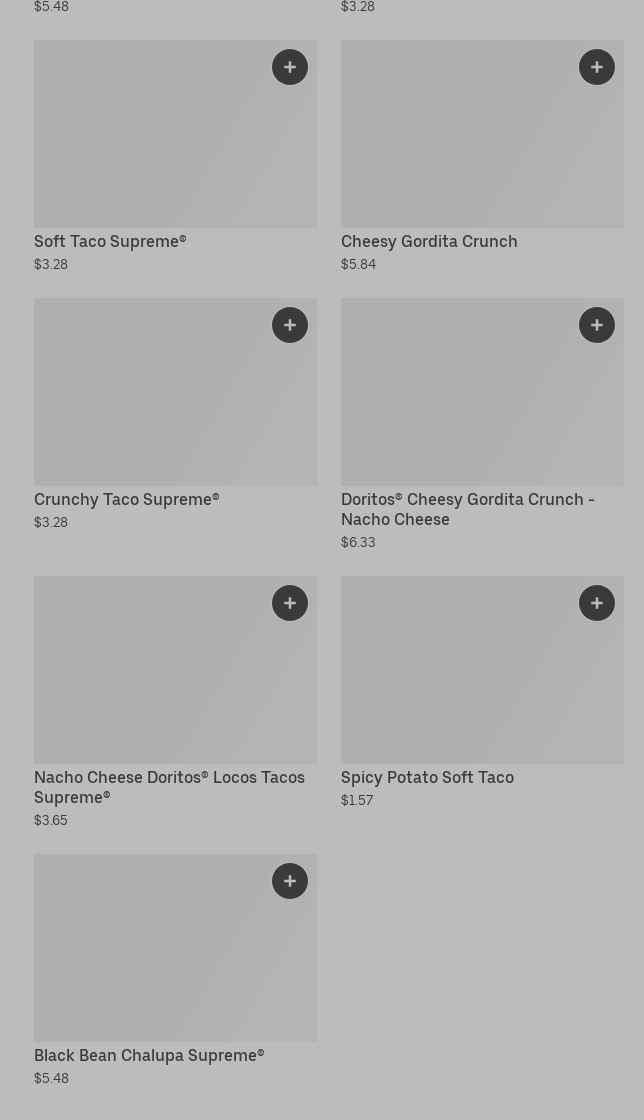Add Nacho Cheese Doritos Locos Tacos Supreme

tap(290, 603)
